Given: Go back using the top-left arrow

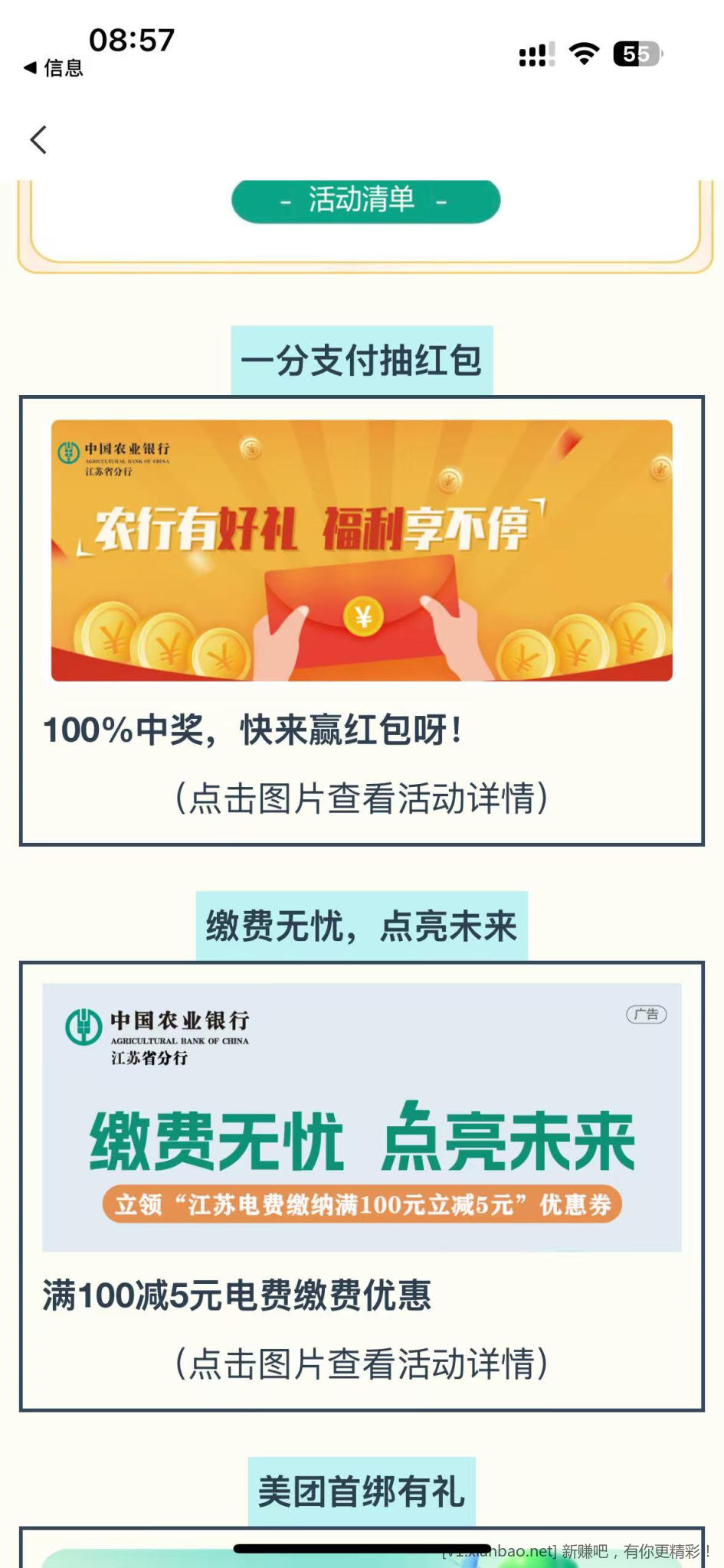Looking at the screenshot, I should pos(38,140).
